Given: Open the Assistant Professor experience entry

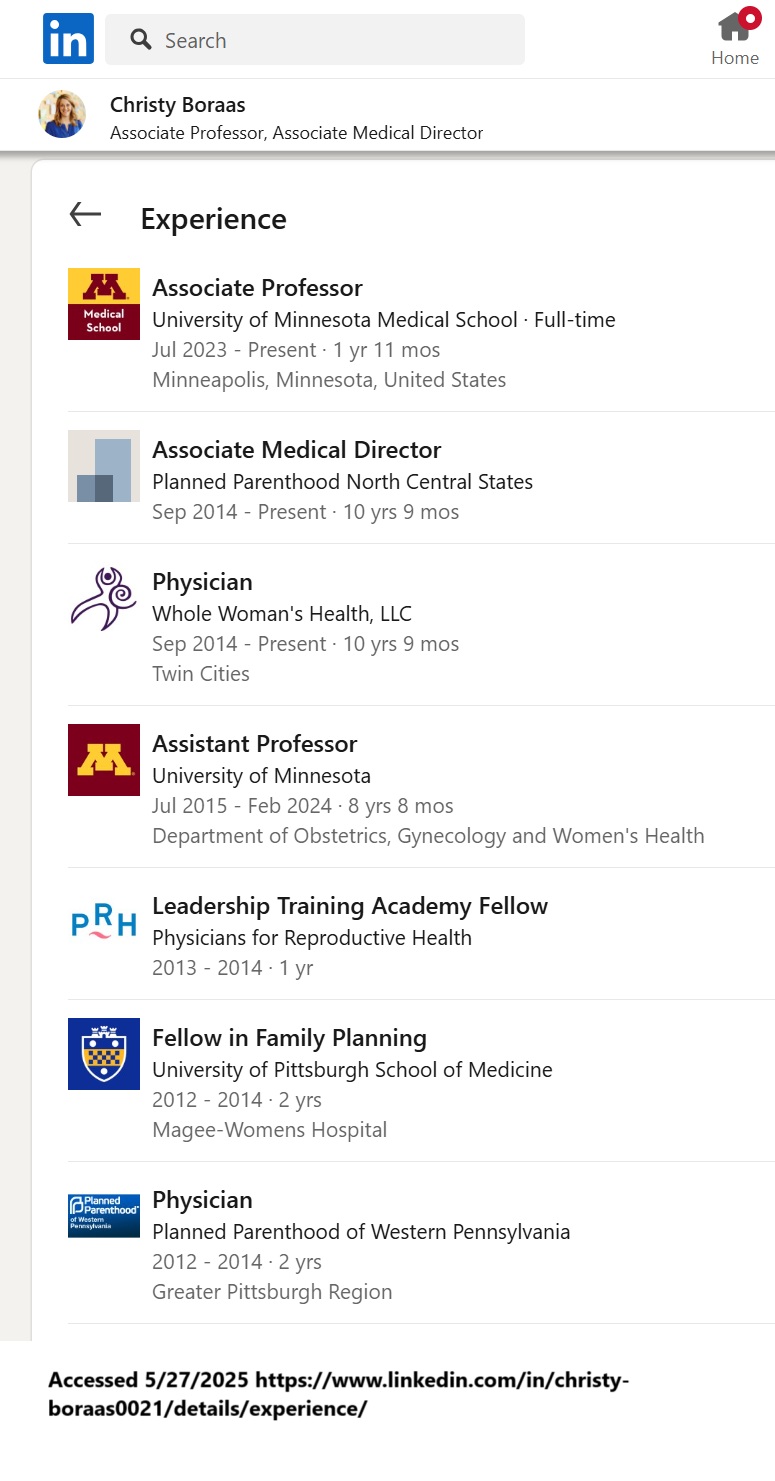Looking at the screenshot, I should [x=421, y=788].
